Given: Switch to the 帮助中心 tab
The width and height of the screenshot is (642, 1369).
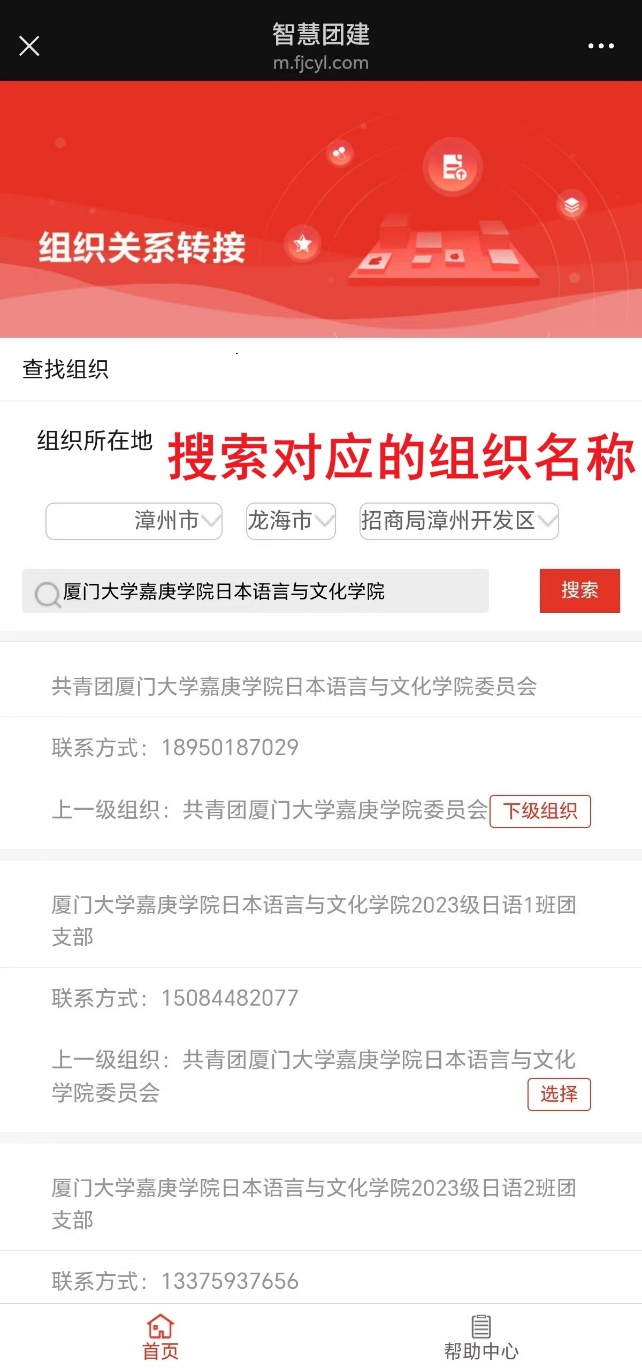Looking at the screenshot, I should pos(481,1338).
